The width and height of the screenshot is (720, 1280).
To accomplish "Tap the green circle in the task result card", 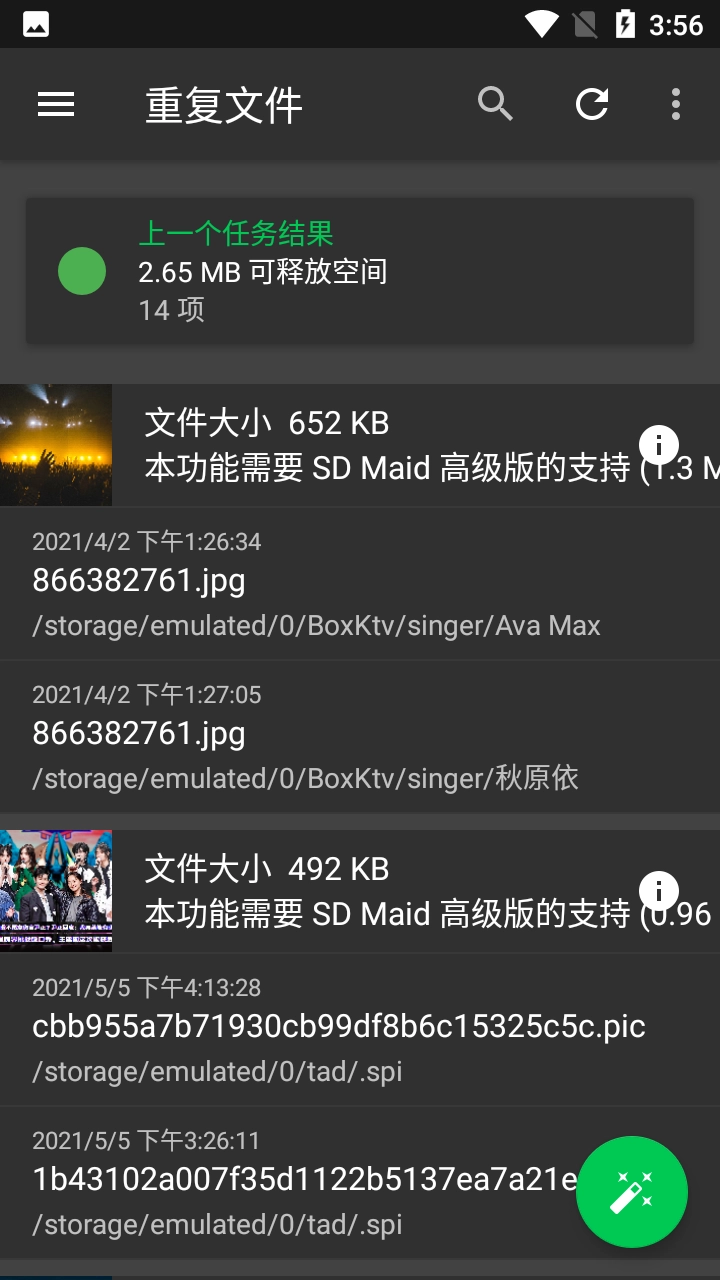I will pyautogui.click(x=82, y=271).
